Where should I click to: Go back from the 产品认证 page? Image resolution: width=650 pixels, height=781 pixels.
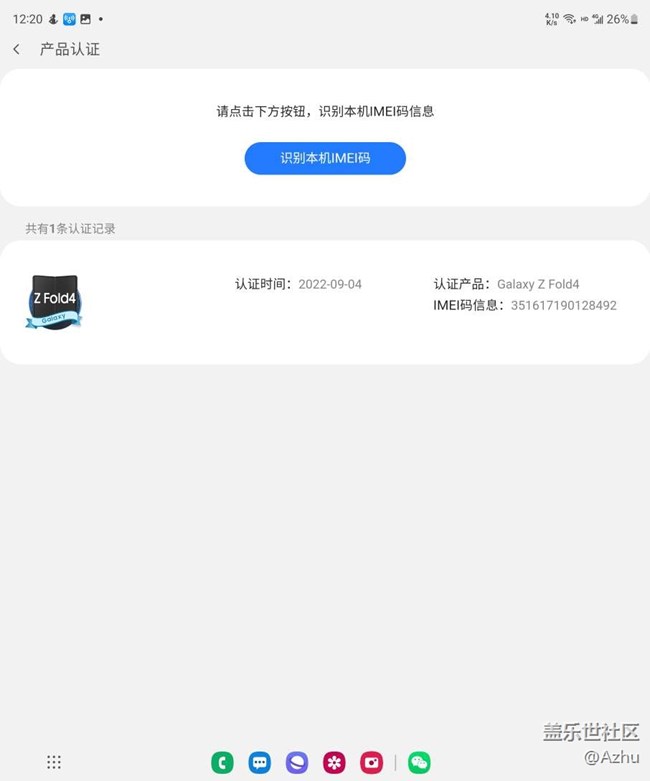tap(17, 49)
